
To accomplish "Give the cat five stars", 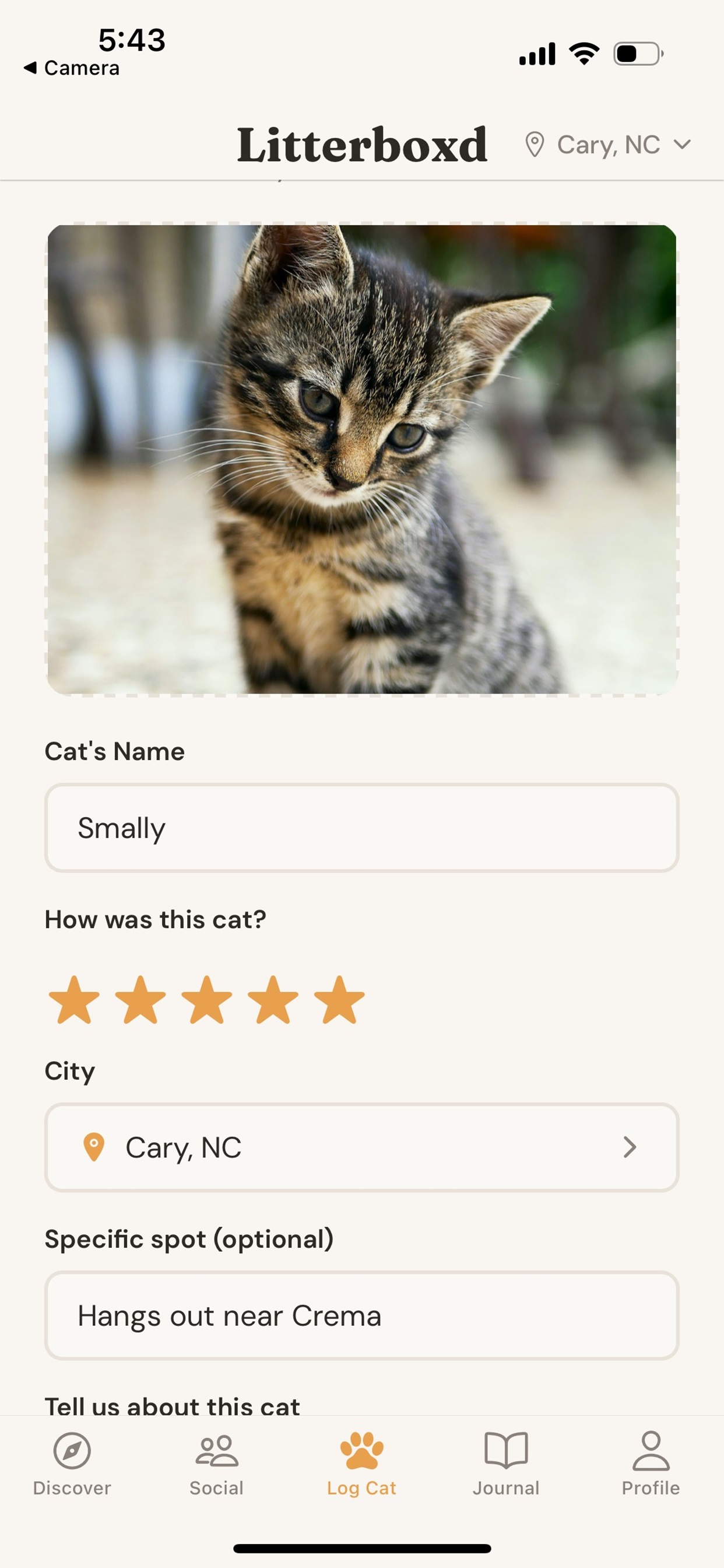I will (x=339, y=1000).
